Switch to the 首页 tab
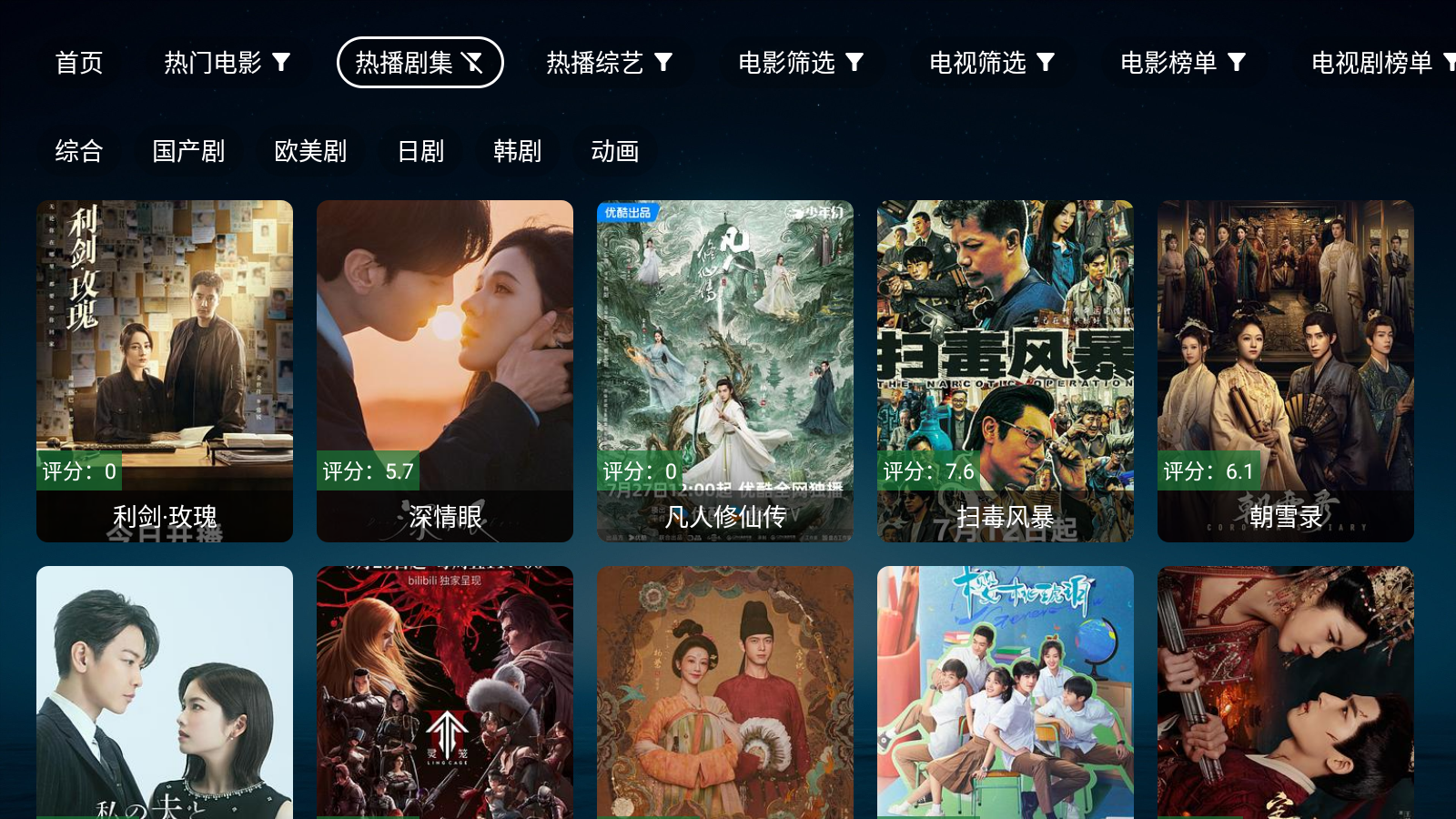 [x=79, y=63]
